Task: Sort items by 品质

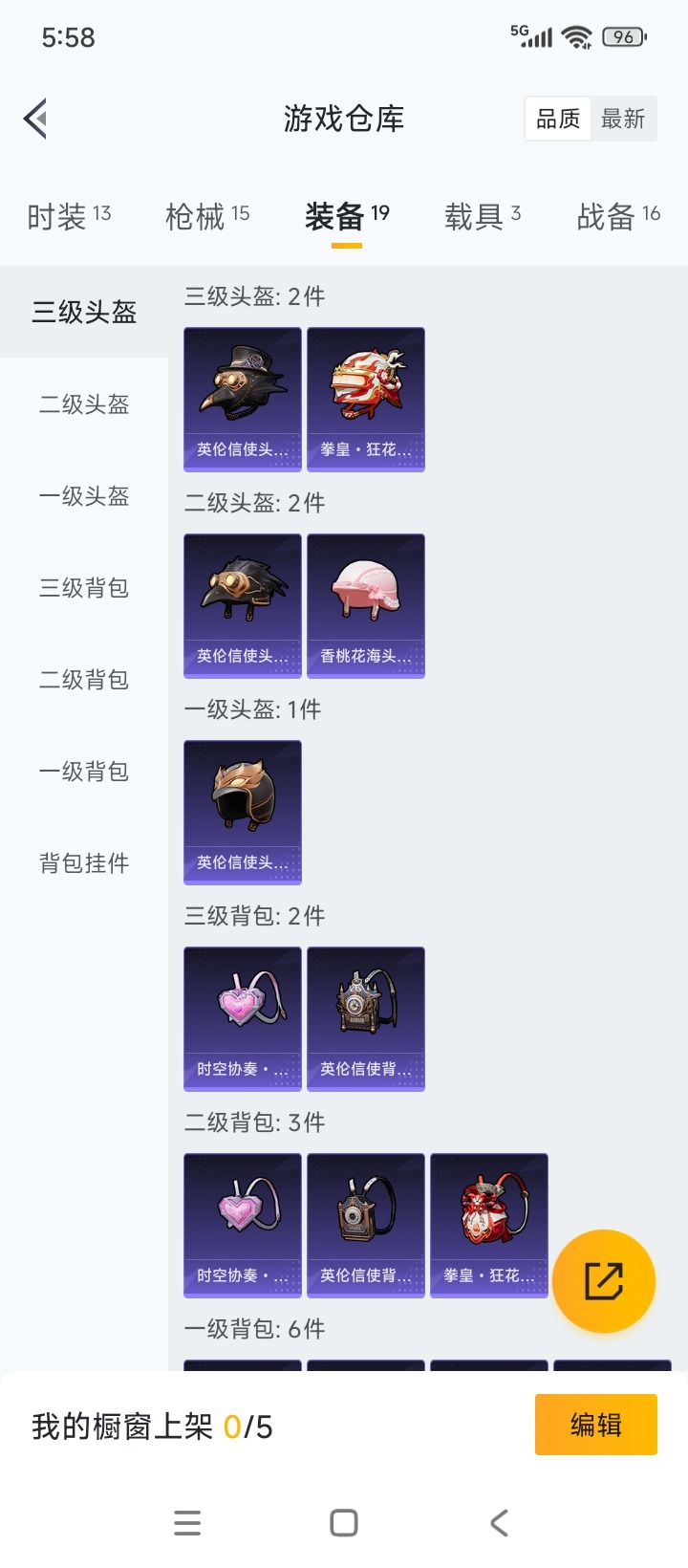Action: 558,119
